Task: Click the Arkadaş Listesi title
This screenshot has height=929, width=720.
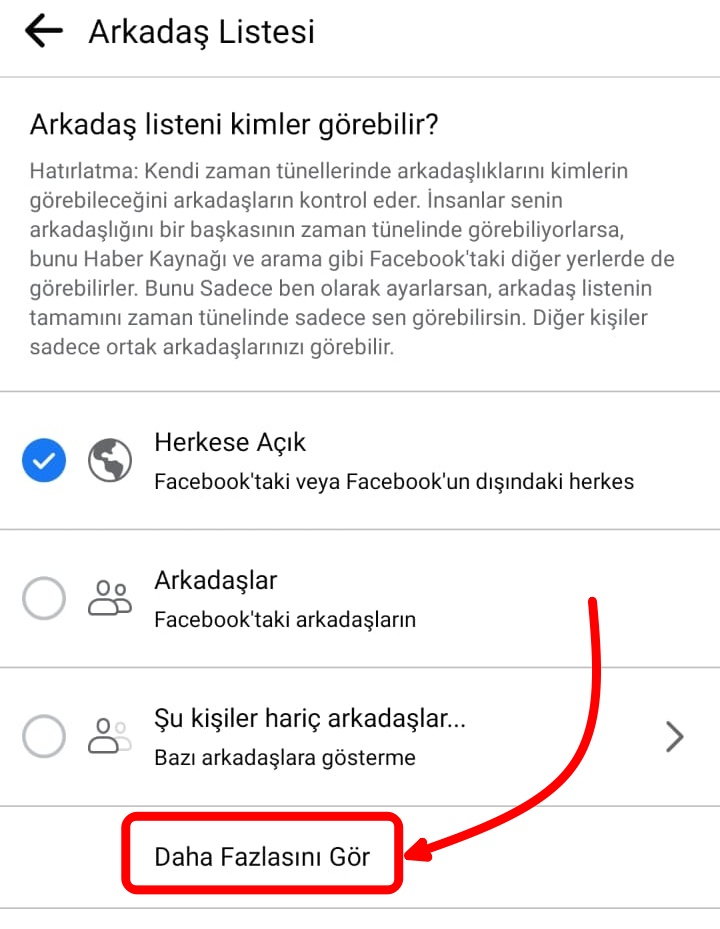Action: 200,31
